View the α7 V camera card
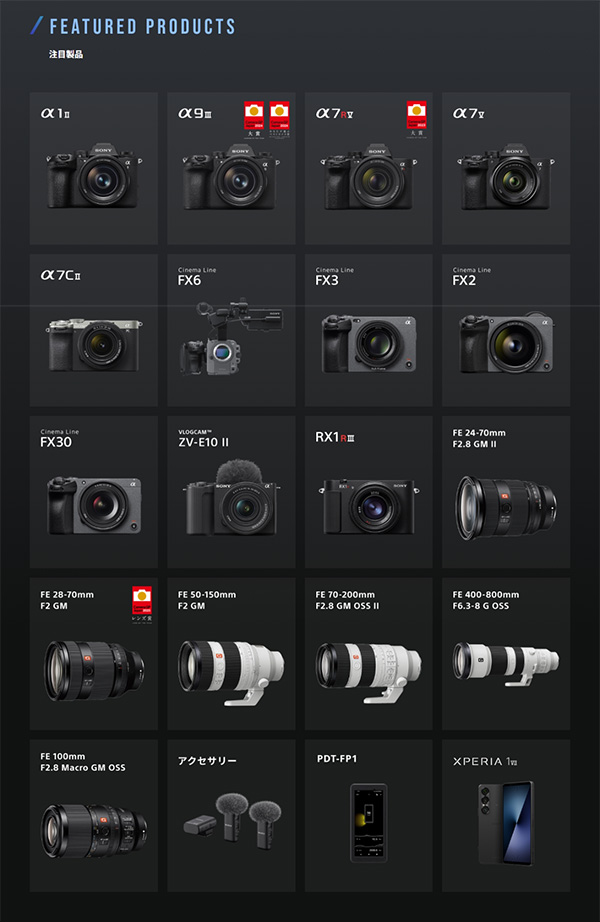The width and height of the screenshot is (600, 922). [x=506, y=168]
